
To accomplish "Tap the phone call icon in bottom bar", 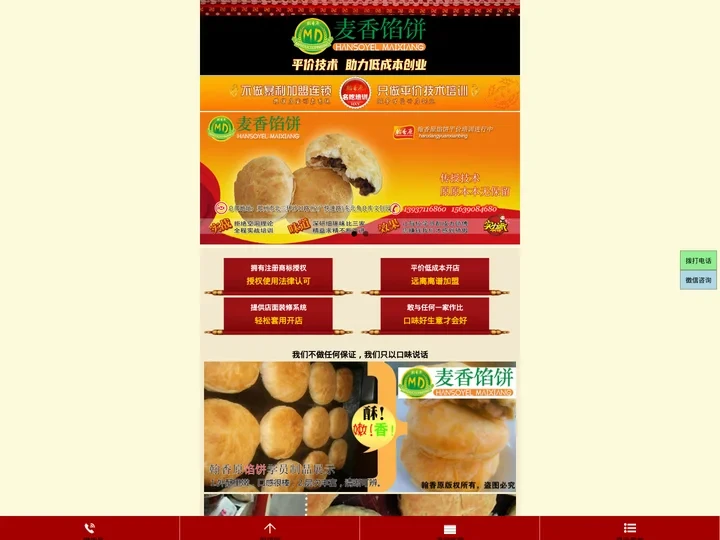I will (x=89, y=528).
